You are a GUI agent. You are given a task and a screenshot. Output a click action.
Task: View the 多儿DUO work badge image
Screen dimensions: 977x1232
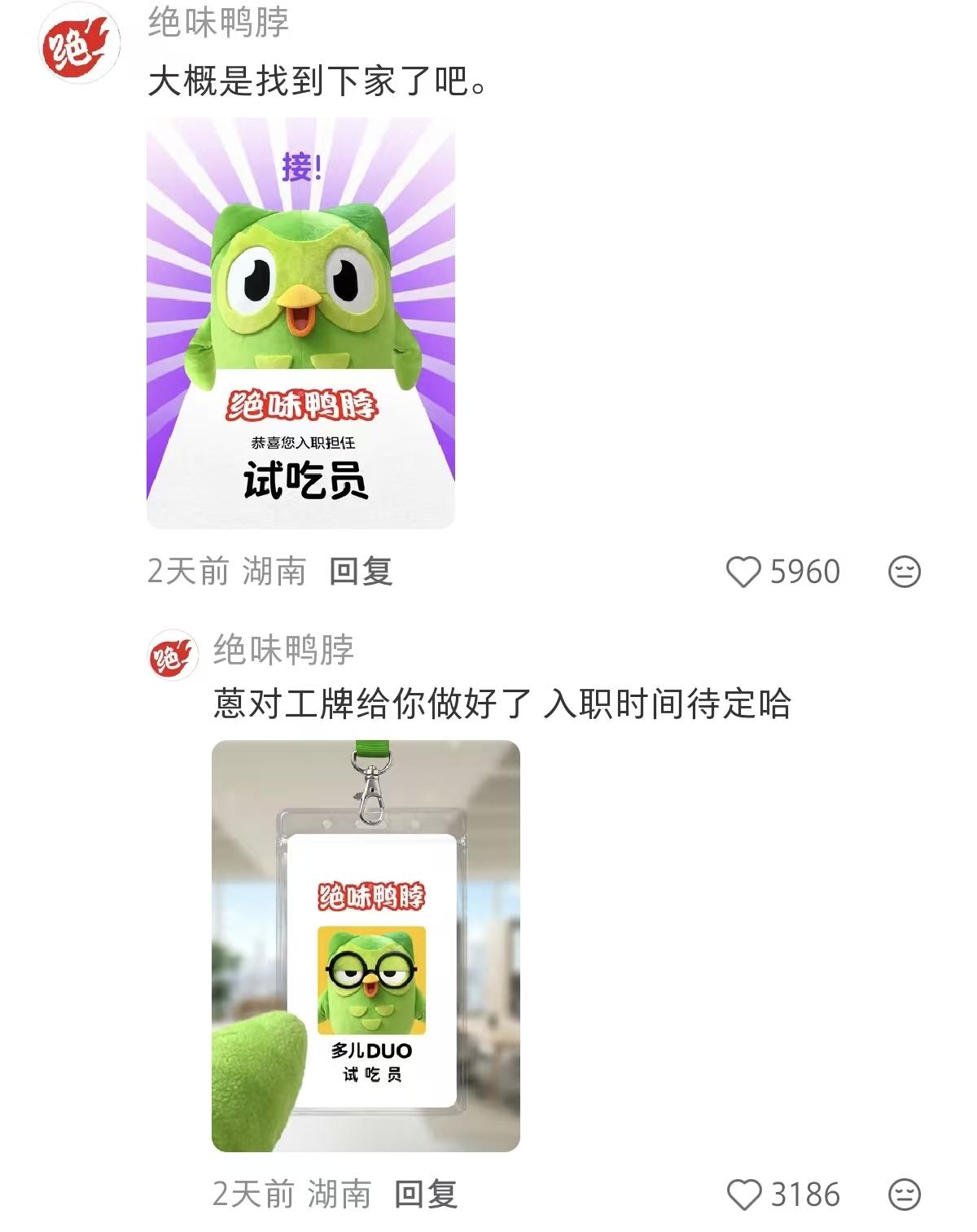[x=366, y=945]
